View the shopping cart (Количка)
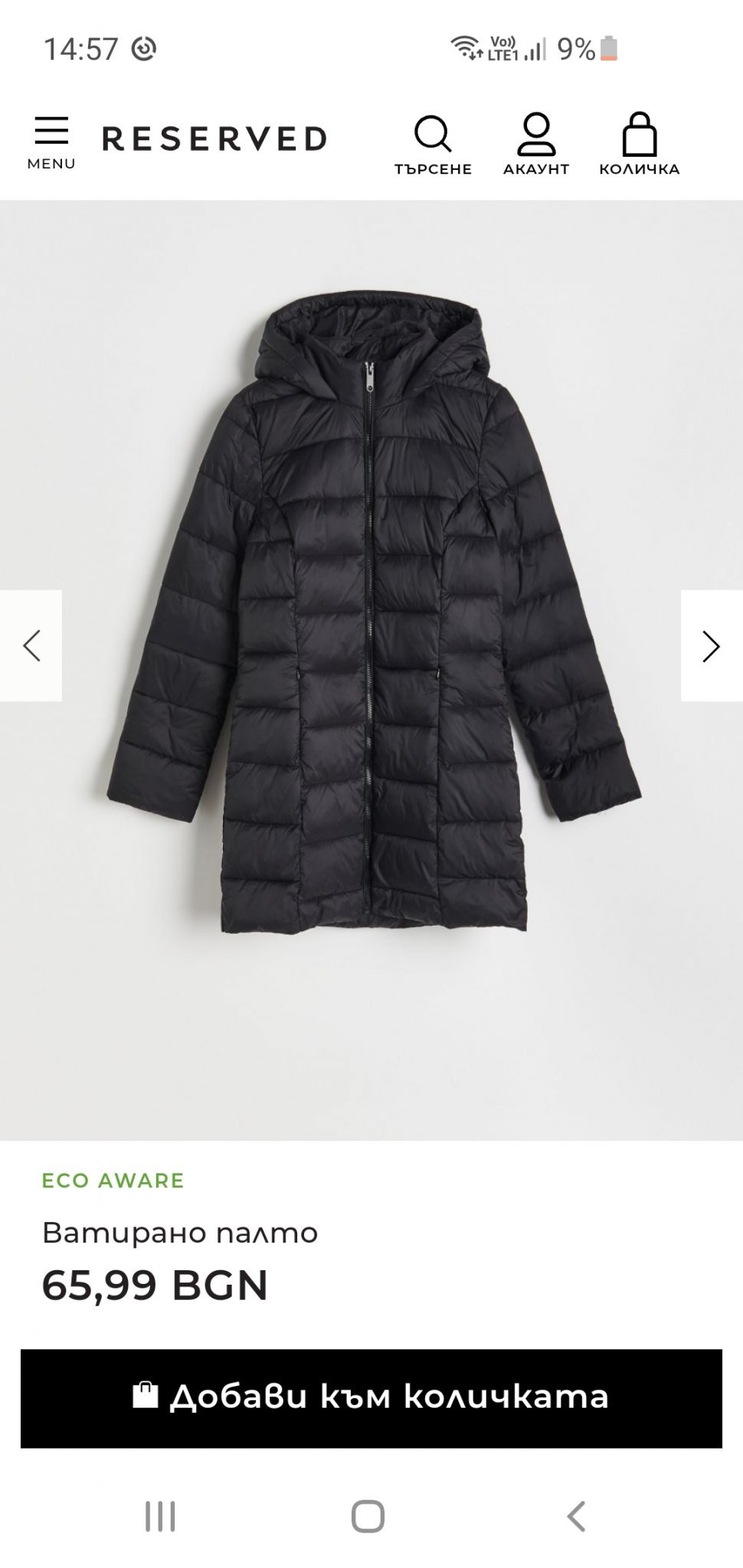 (x=639, y=144)
